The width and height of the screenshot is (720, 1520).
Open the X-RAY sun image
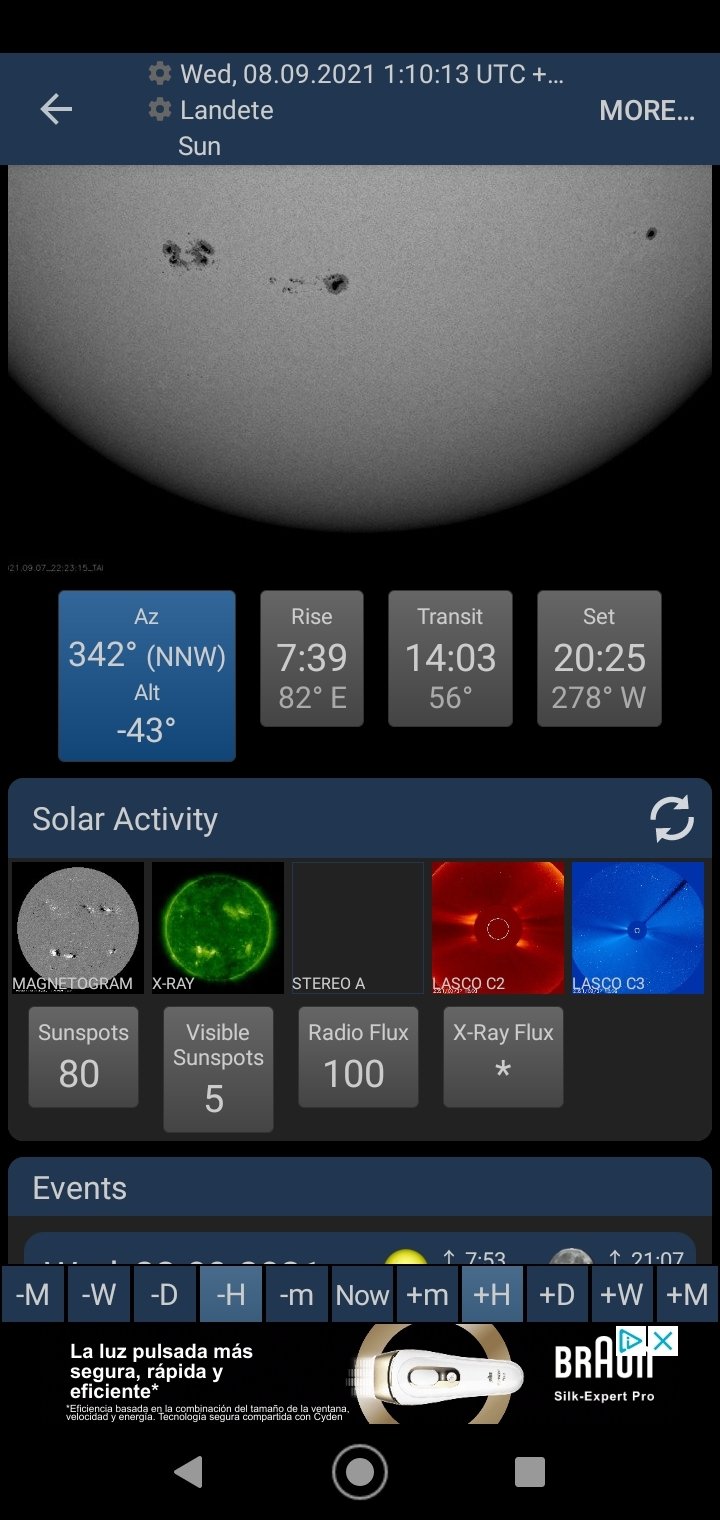coord(217,927)
